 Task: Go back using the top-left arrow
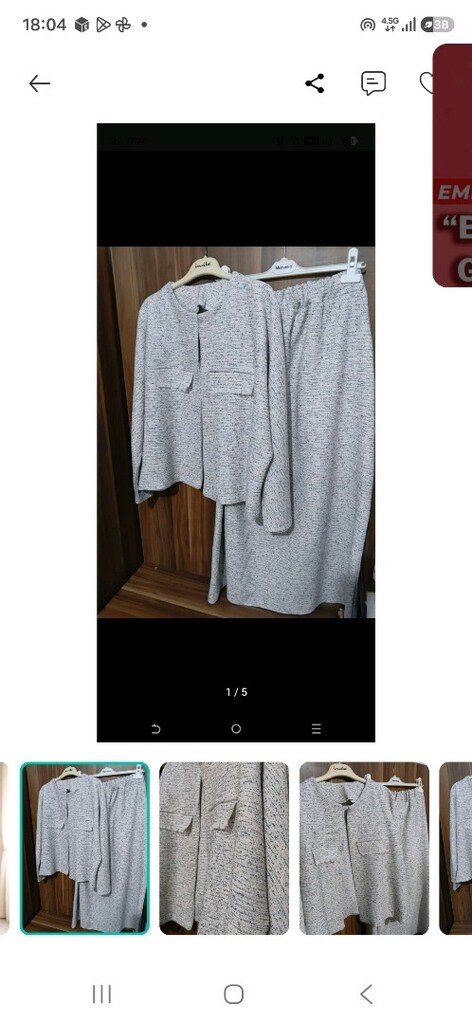click(39, 84)
